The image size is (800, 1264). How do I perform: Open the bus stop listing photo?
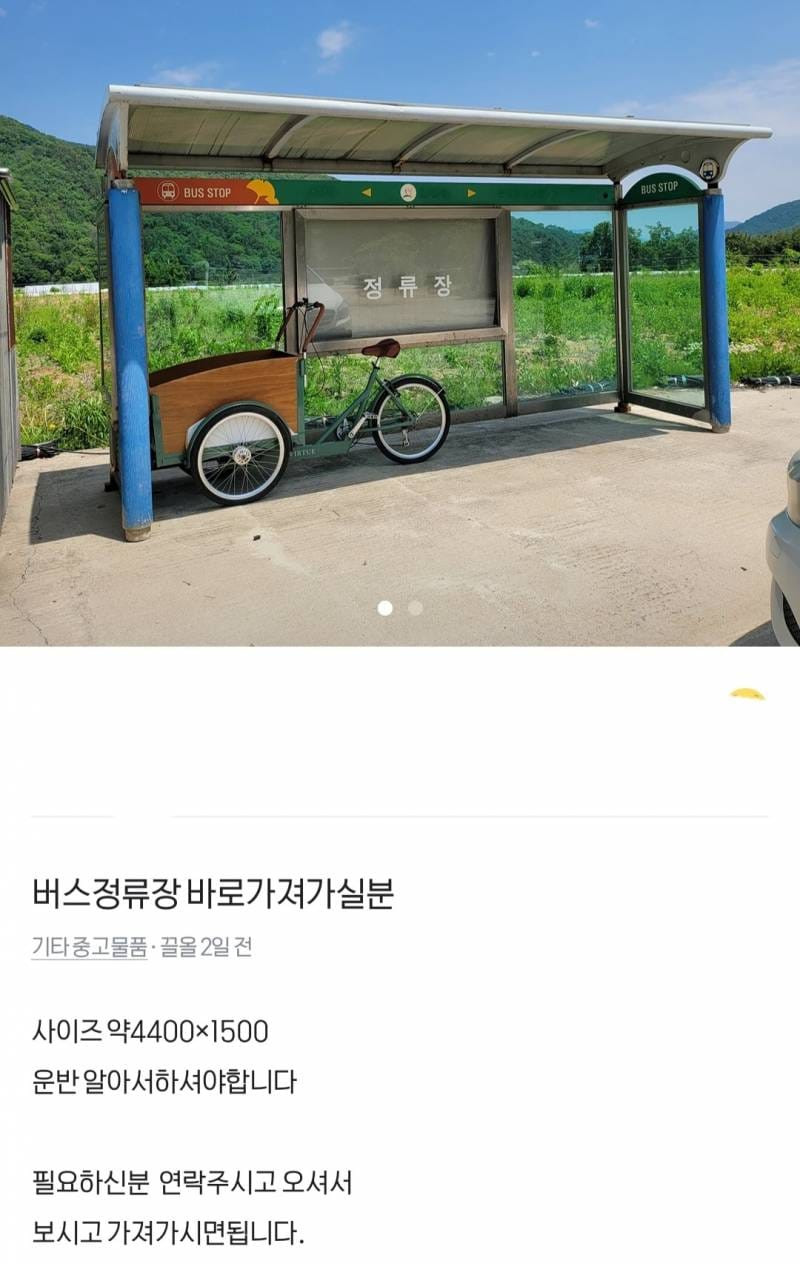[x=400, y=320]
